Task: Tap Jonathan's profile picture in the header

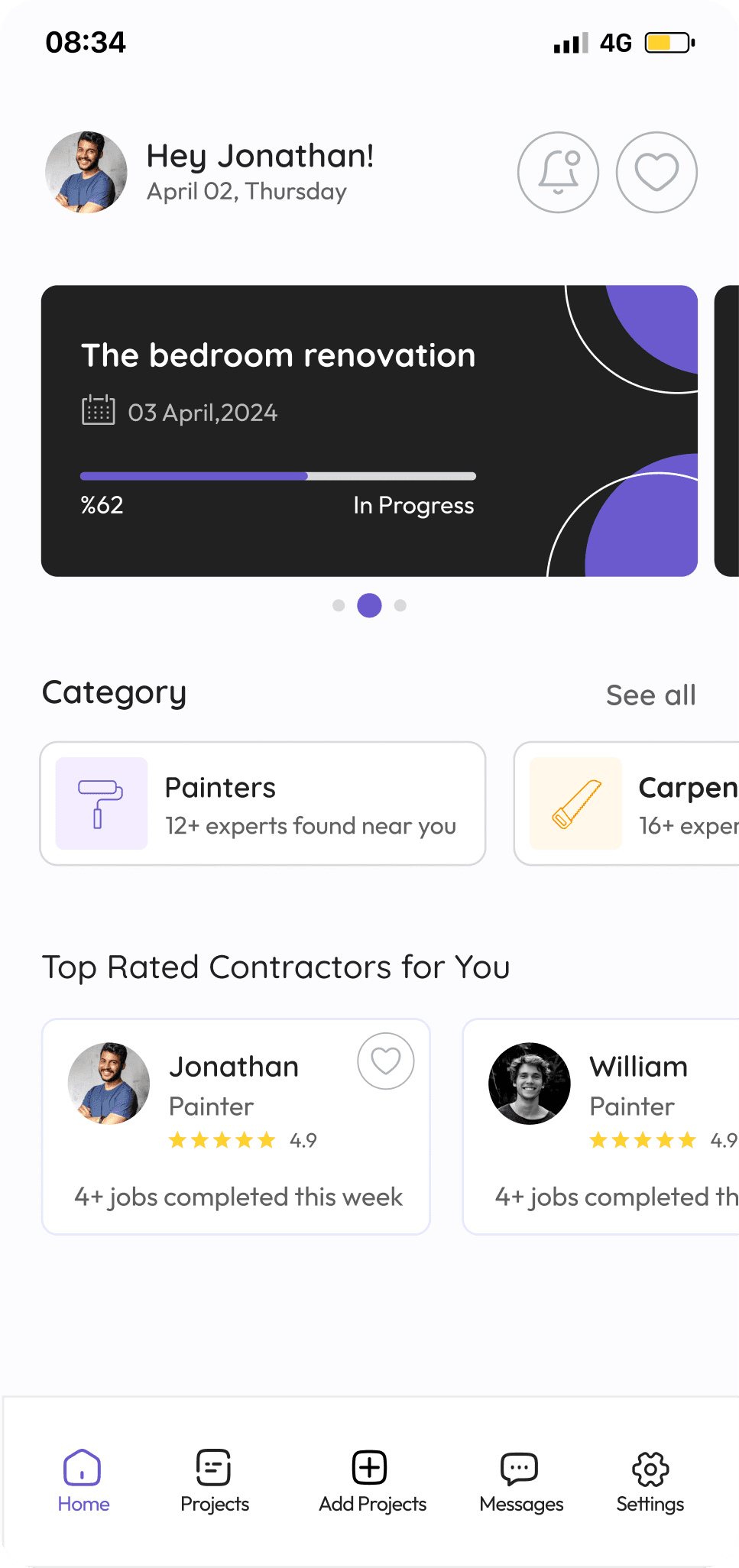Action: pos(86,173)
